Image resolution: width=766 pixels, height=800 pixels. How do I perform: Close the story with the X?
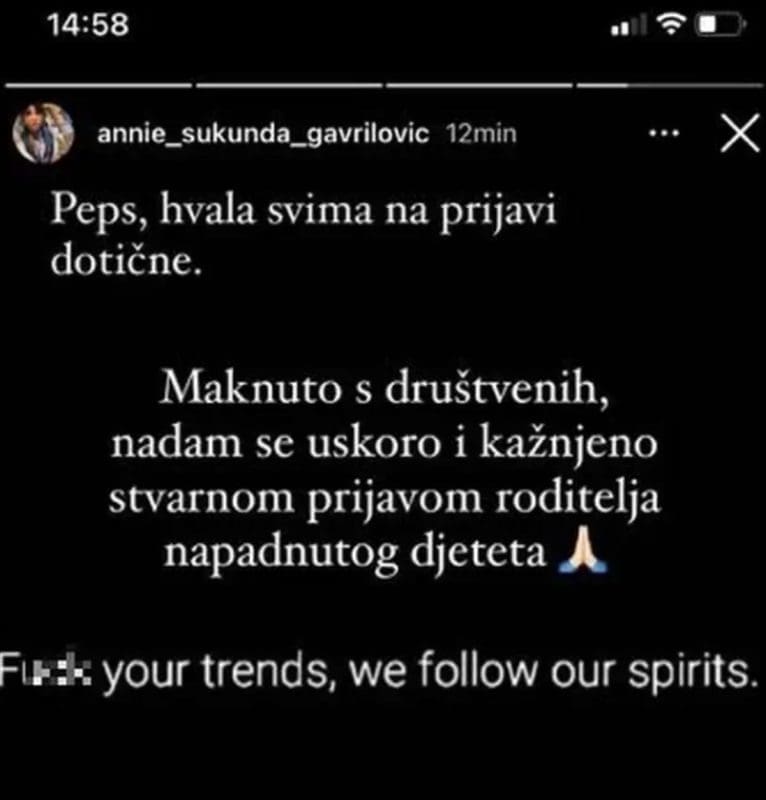coord(739,135)
